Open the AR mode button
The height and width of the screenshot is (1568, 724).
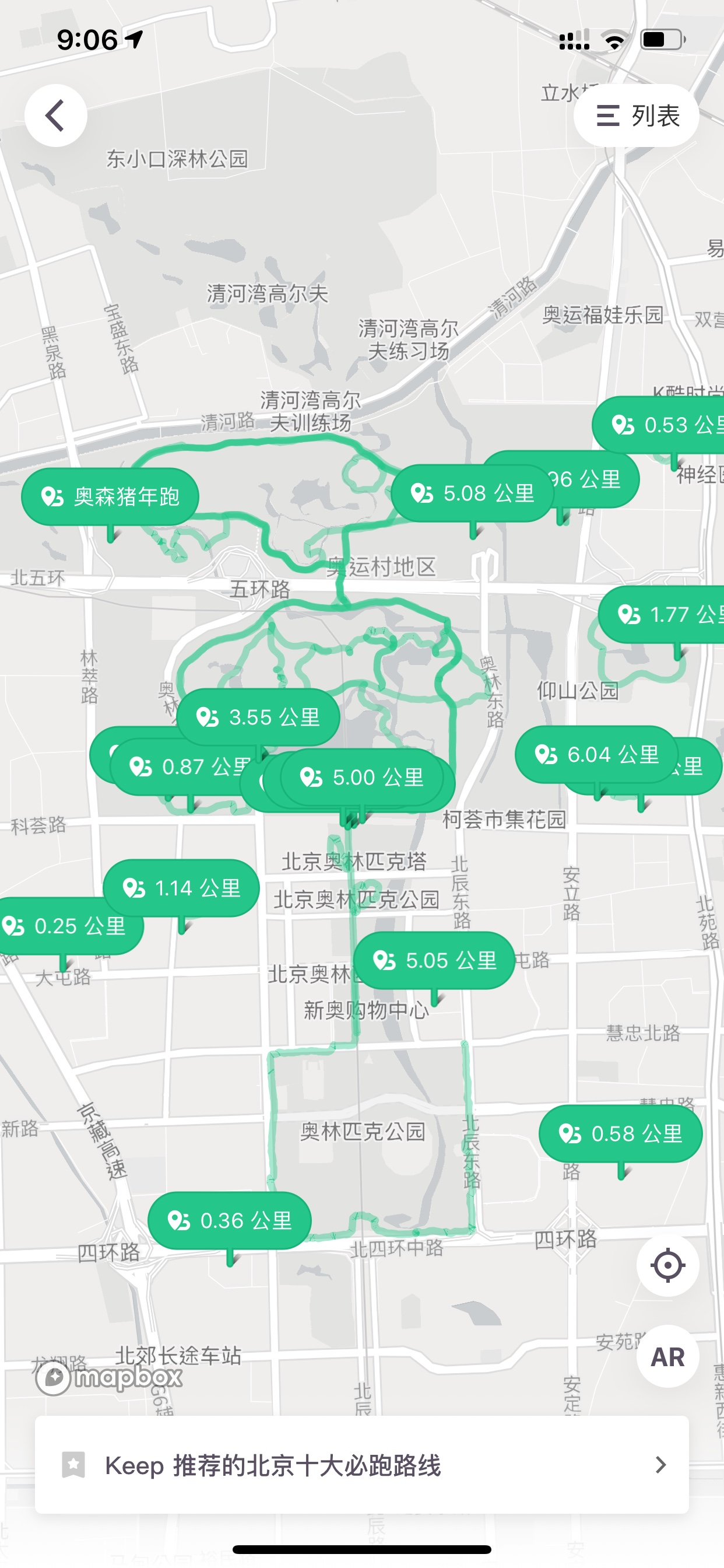(x=667, y=1357)
